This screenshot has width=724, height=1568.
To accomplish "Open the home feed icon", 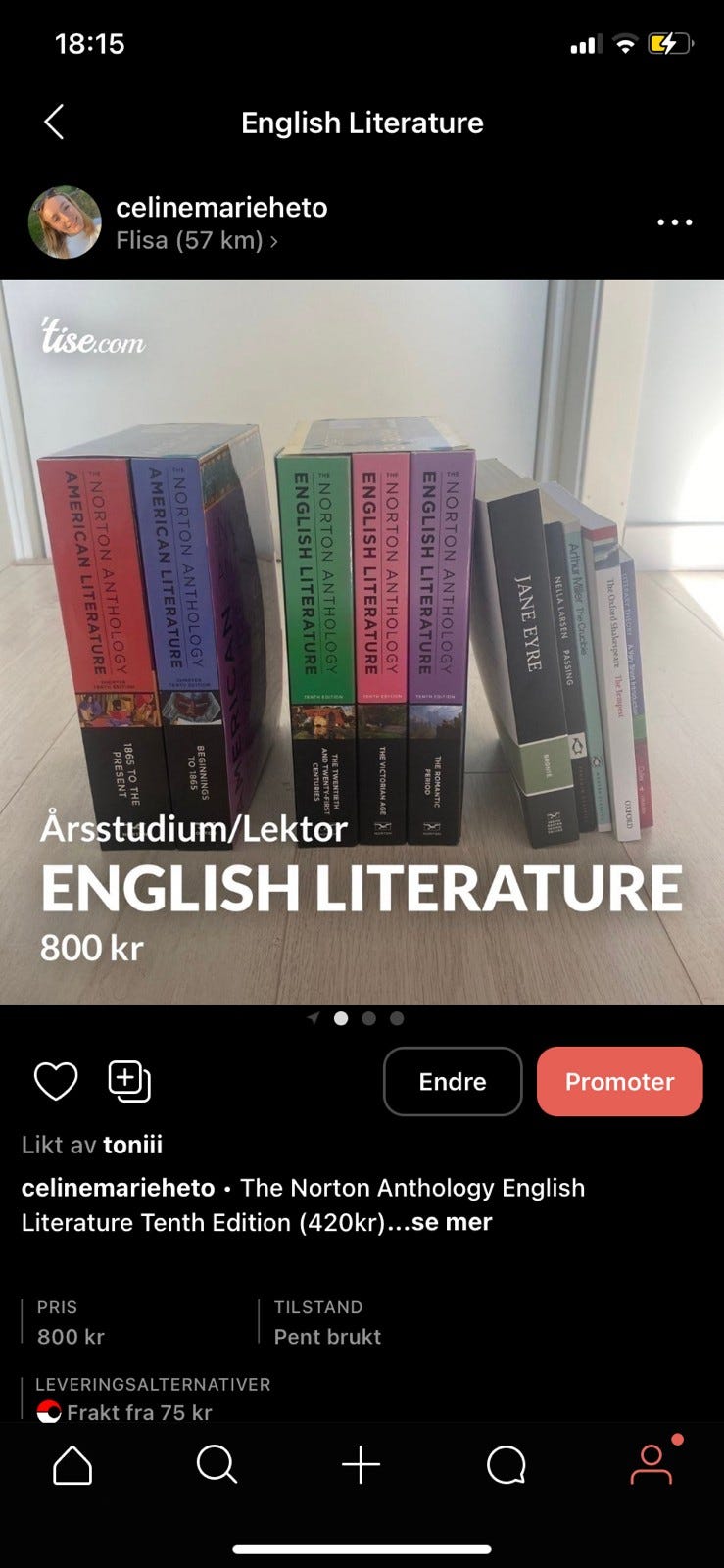I will pos(72,1466).
